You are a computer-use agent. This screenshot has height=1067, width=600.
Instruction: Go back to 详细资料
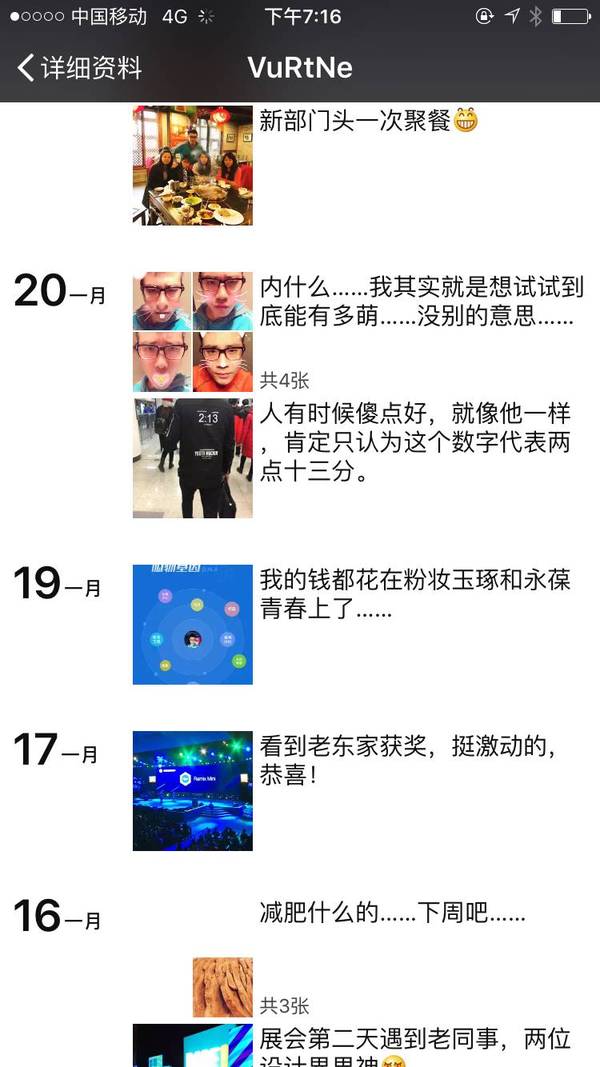[80, 68]
